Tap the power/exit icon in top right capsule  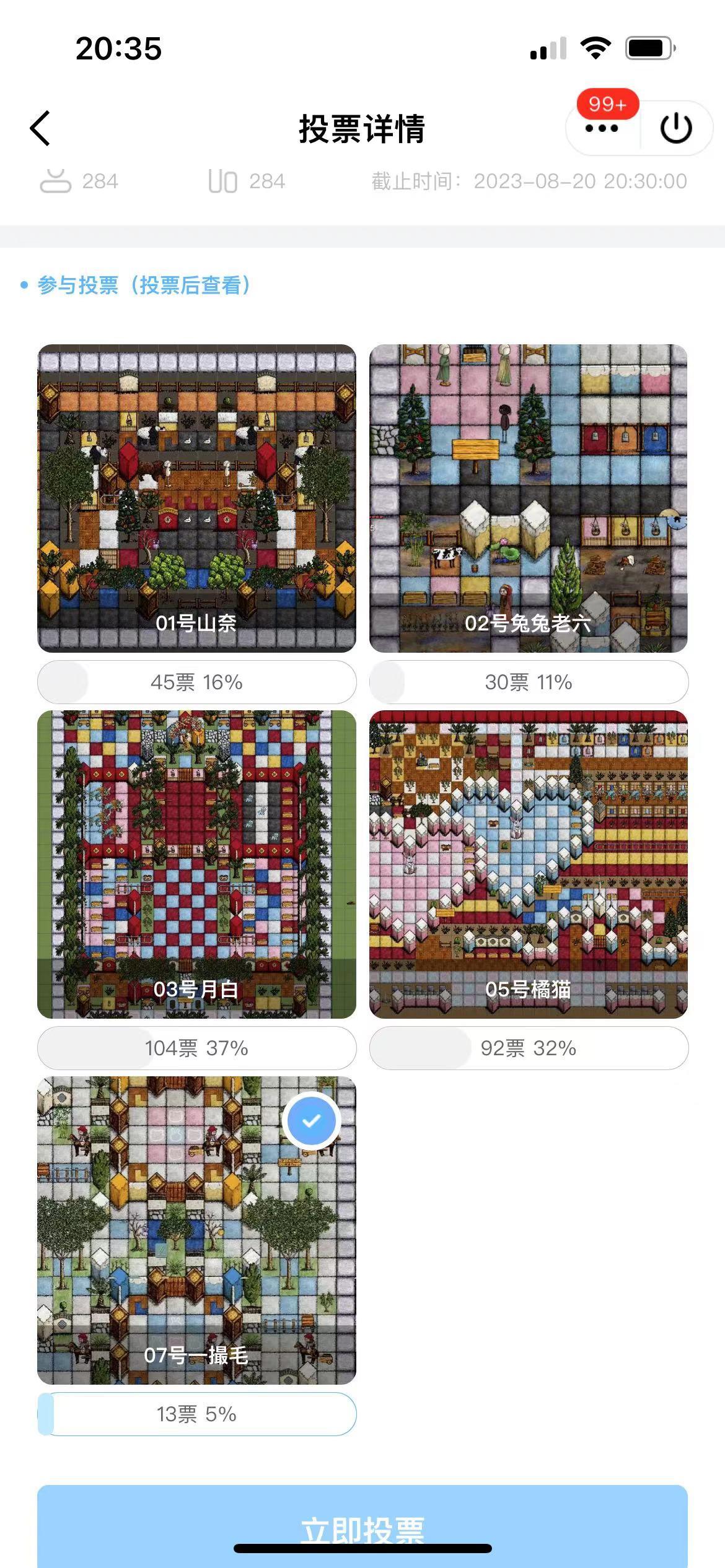[675, 128]
